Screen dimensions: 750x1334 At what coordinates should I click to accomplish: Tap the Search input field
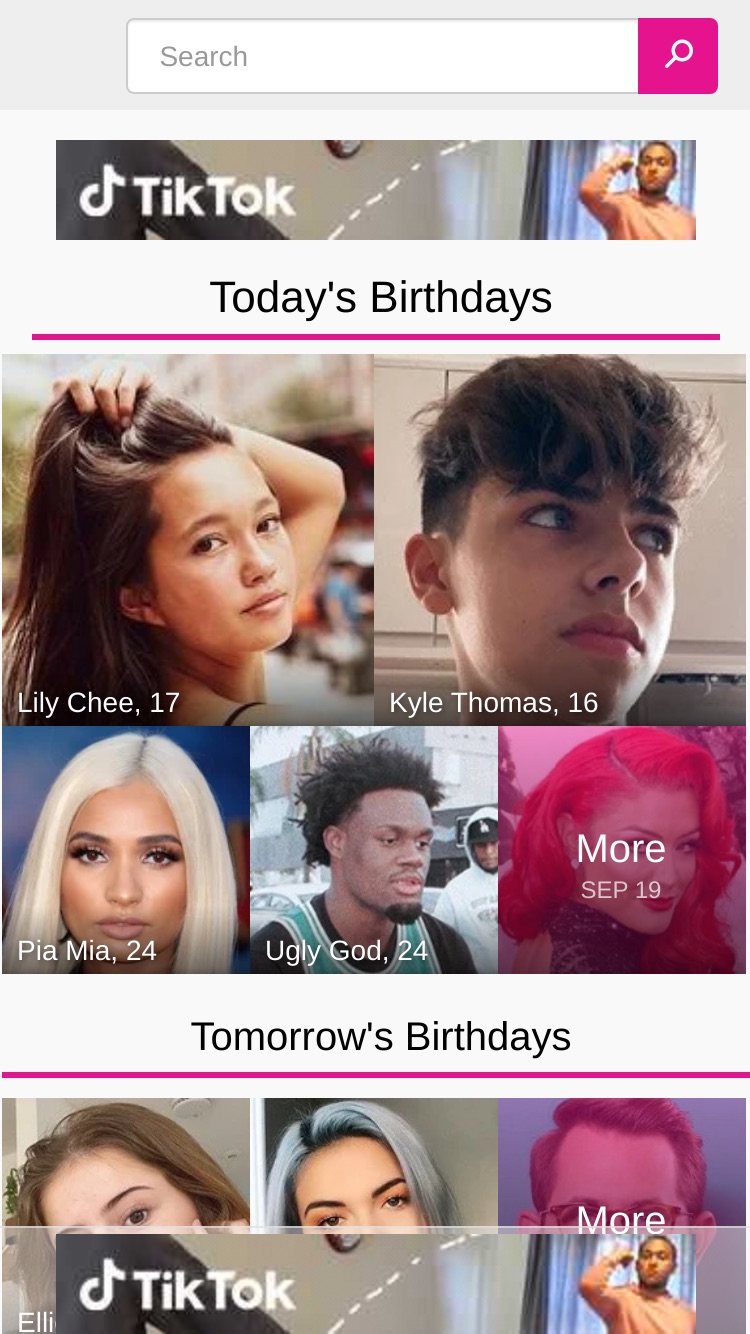click(383, 56)
